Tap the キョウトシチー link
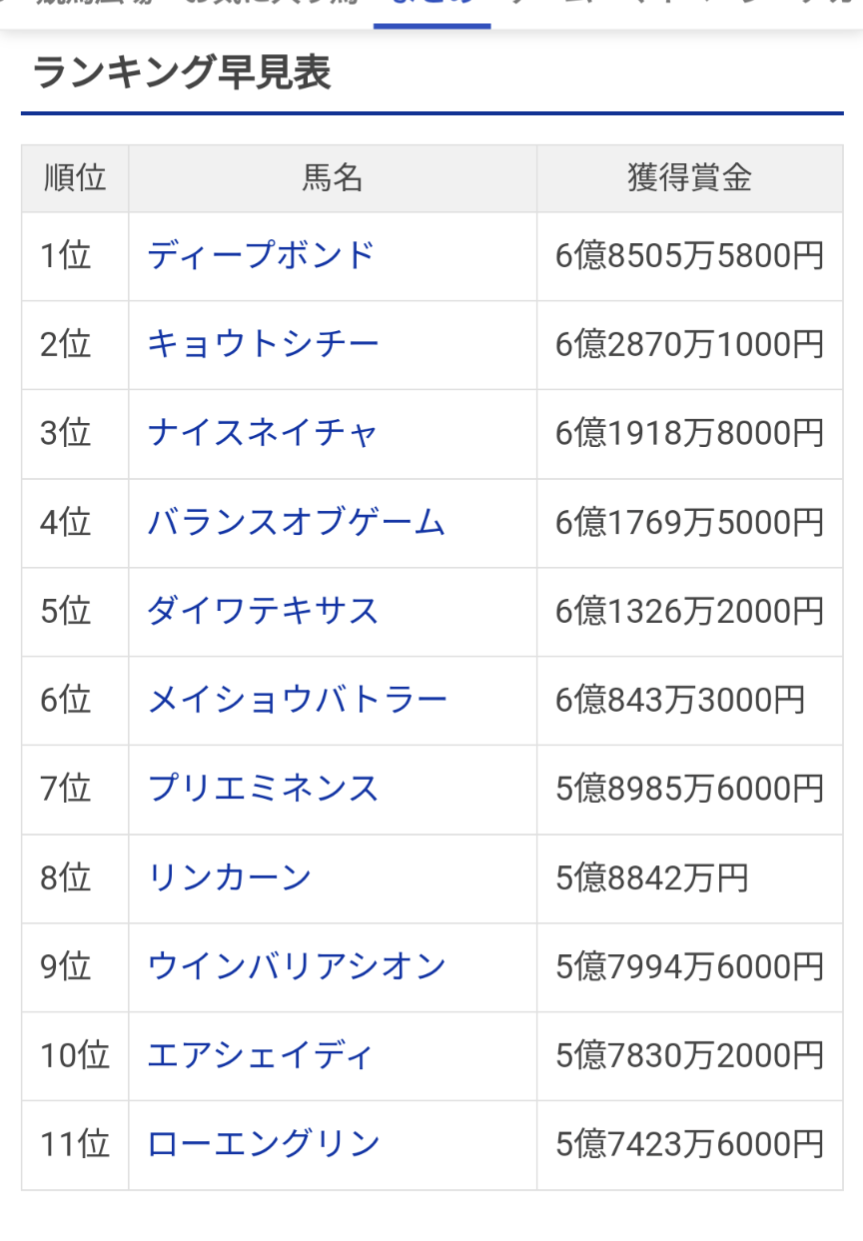 263,345
